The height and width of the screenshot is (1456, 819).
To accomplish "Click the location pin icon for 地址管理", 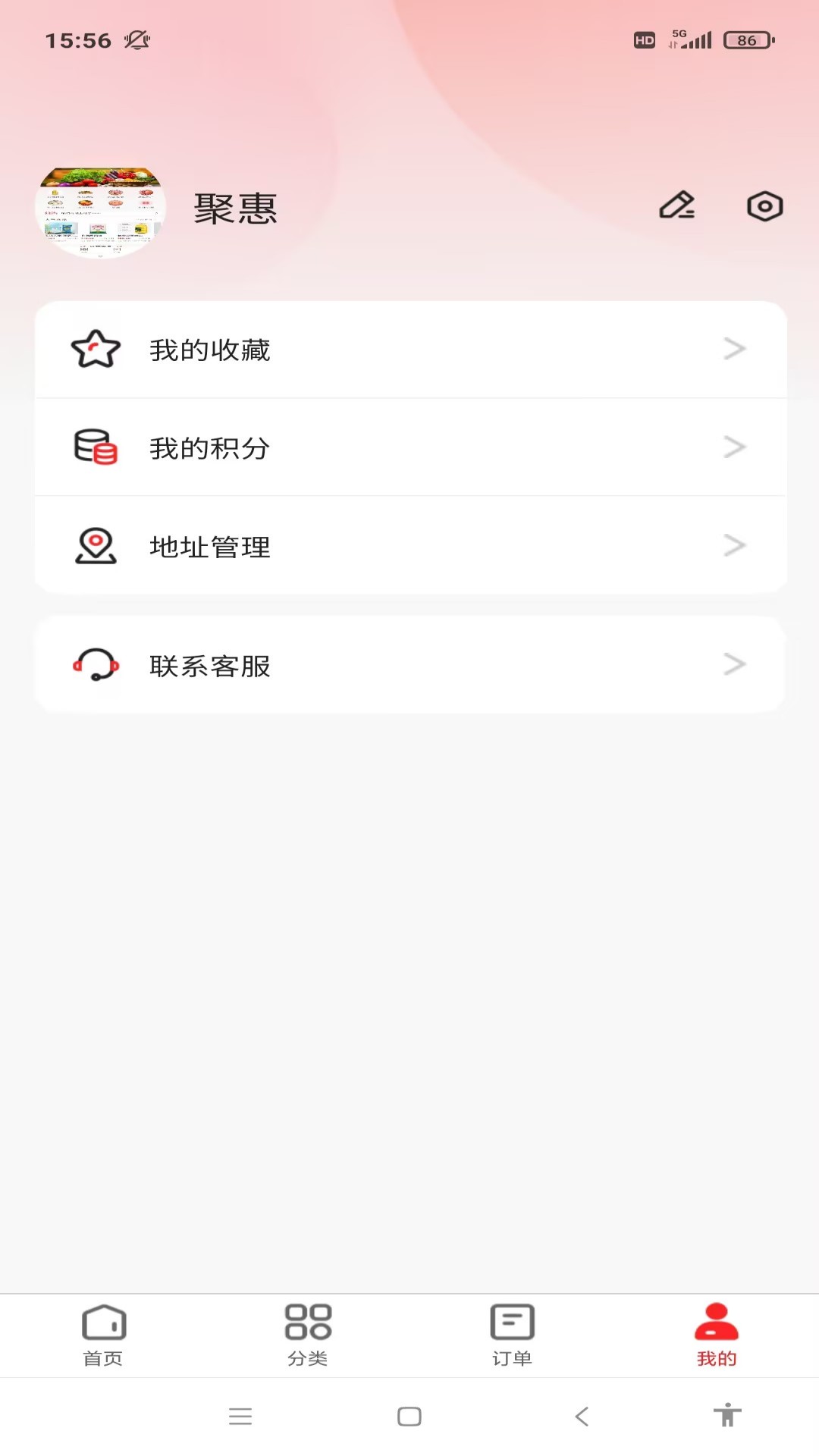I will pos(94,545).
